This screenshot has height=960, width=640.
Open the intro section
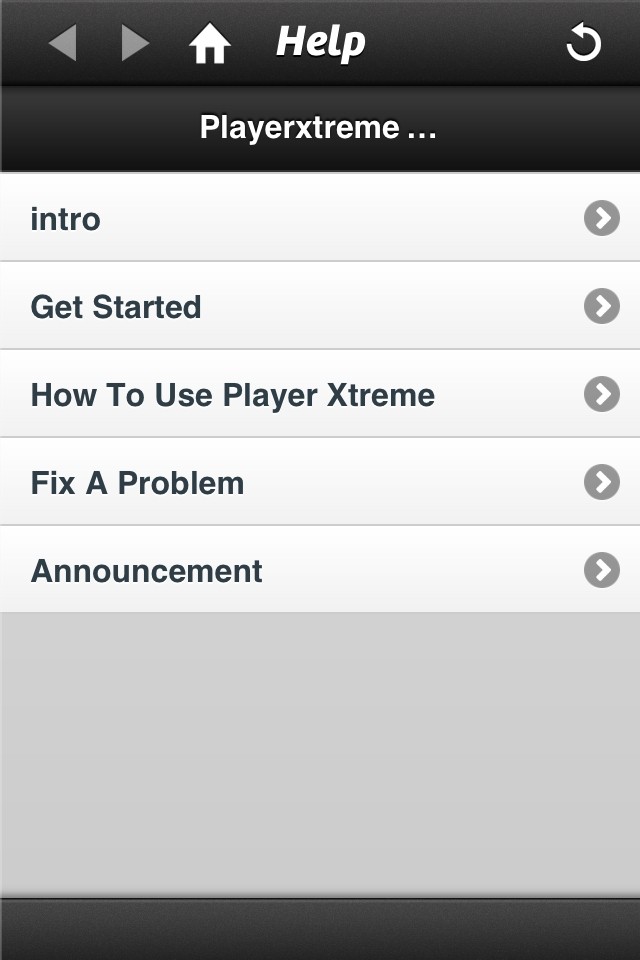click(x=320, y=218)
